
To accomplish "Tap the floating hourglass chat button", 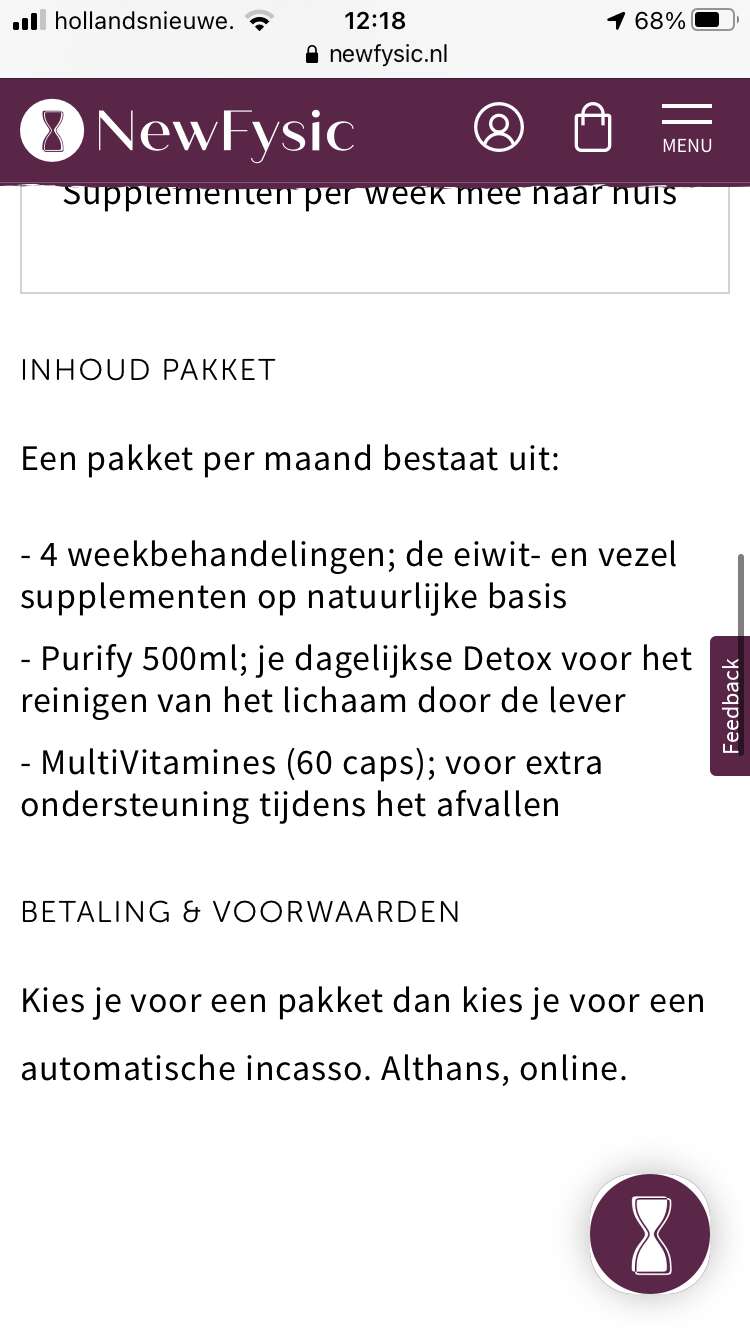I will pos(650,1234).
